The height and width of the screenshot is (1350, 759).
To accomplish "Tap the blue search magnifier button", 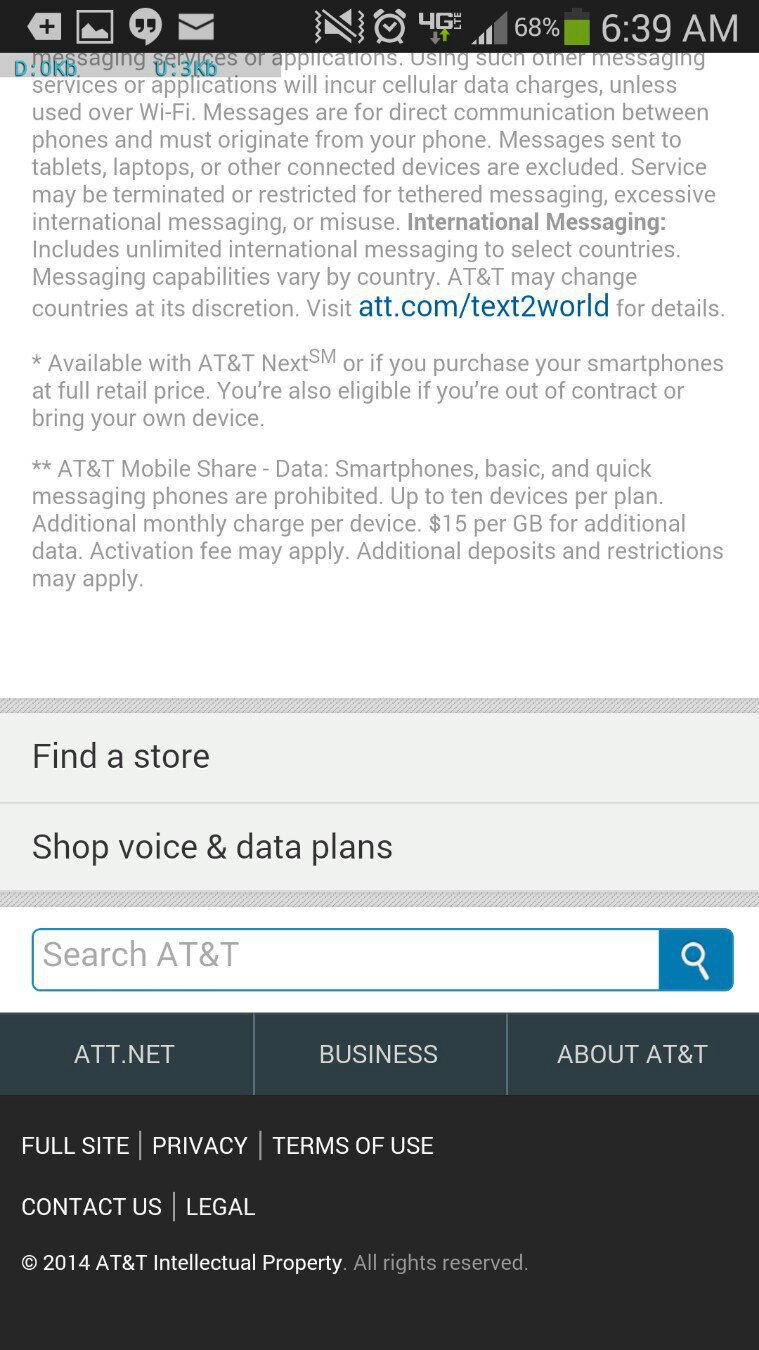I will coord(696,960).
